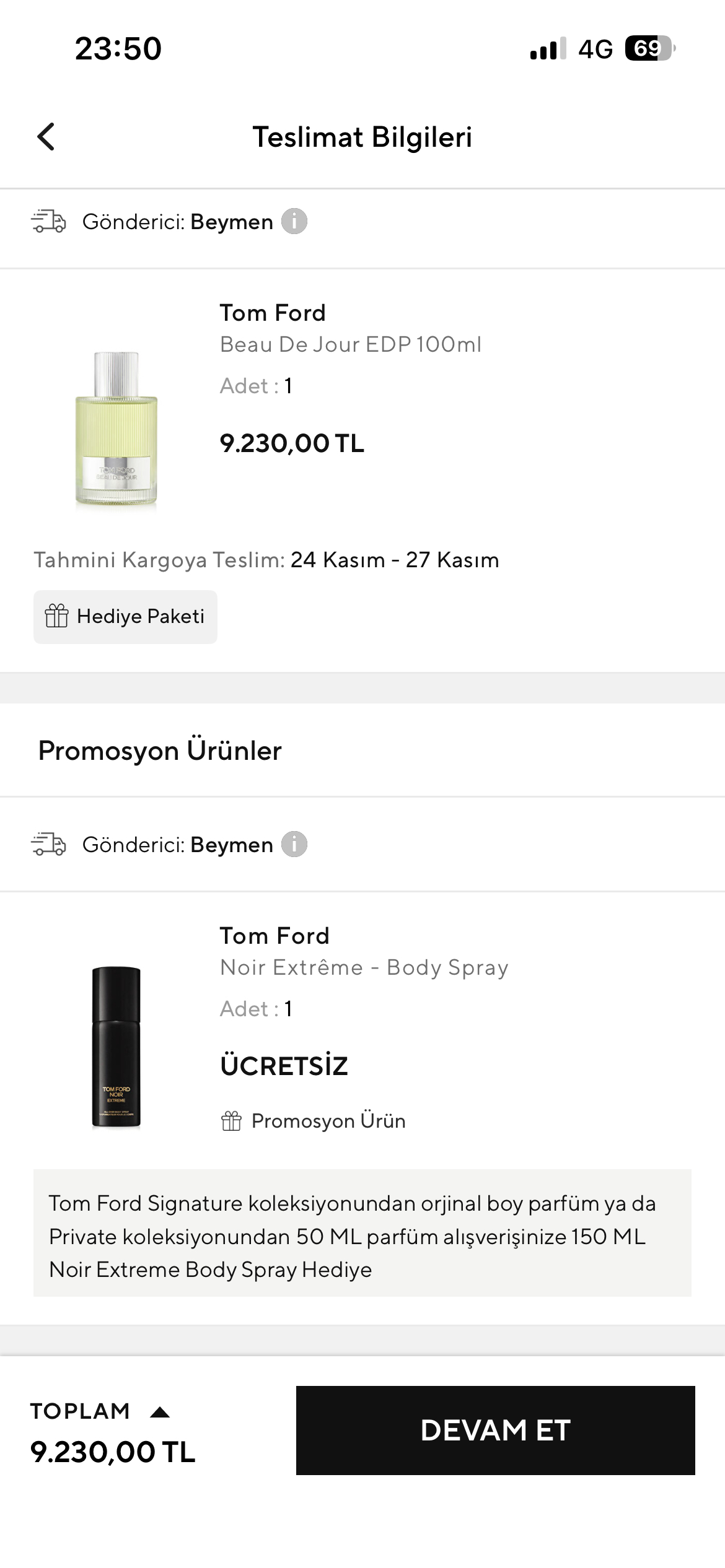725x1568 pixels.
Task: Expand the Toplam price summary
Action: tap(159, 1413)
